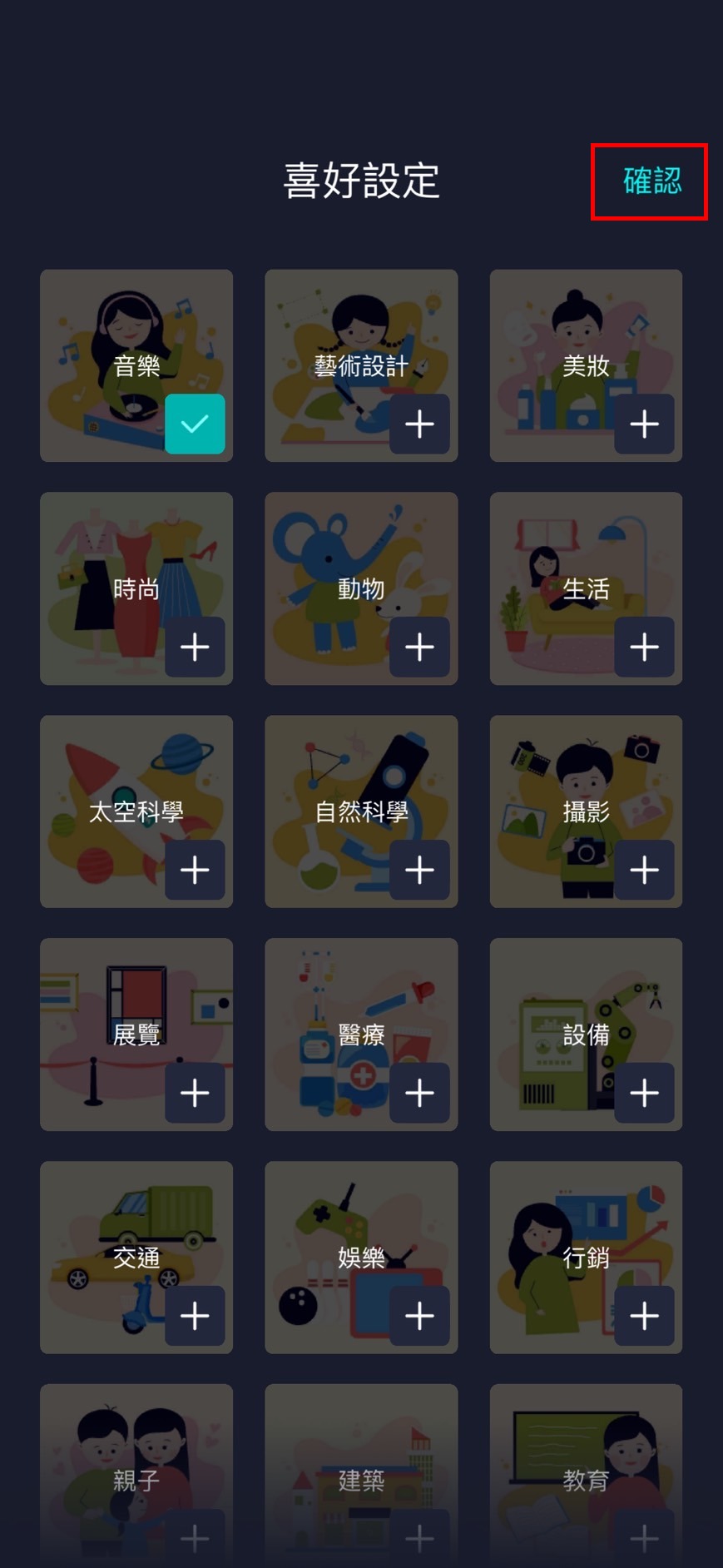Choose the 教育 category
723x1568 pixels.
click(x=644, y=1537)
